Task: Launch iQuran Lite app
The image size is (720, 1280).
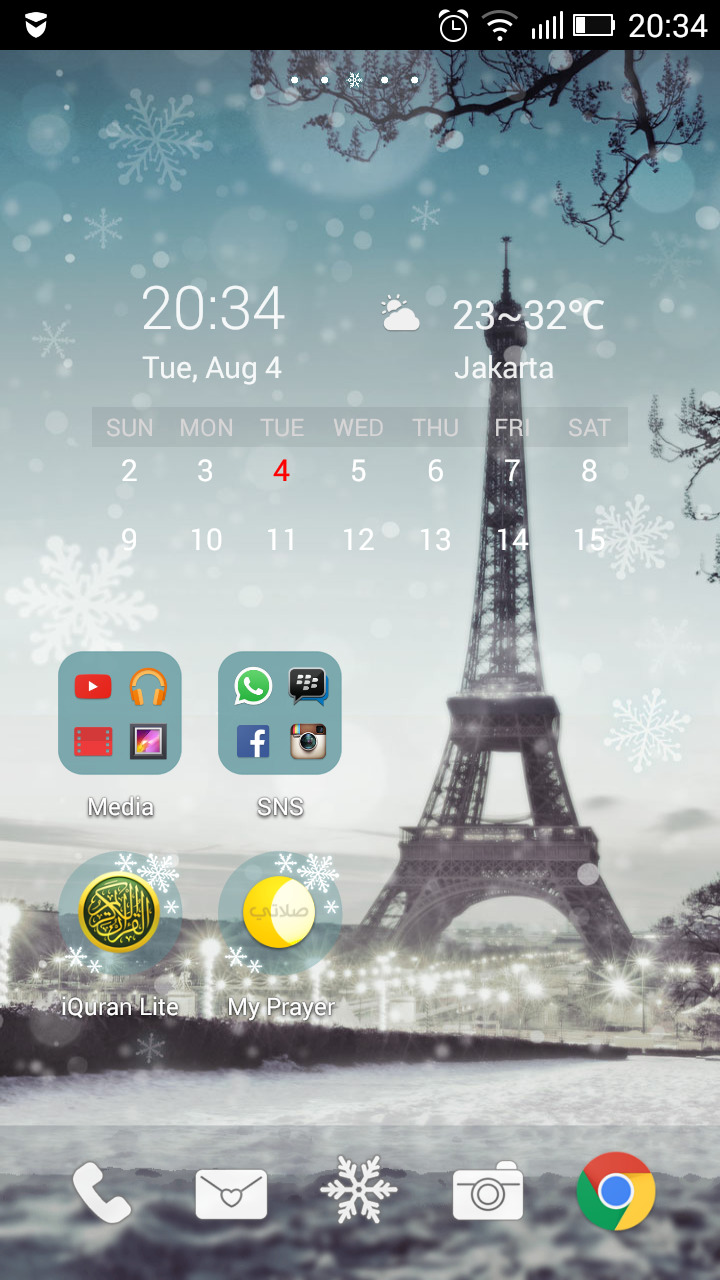Action: coord(120,913)
